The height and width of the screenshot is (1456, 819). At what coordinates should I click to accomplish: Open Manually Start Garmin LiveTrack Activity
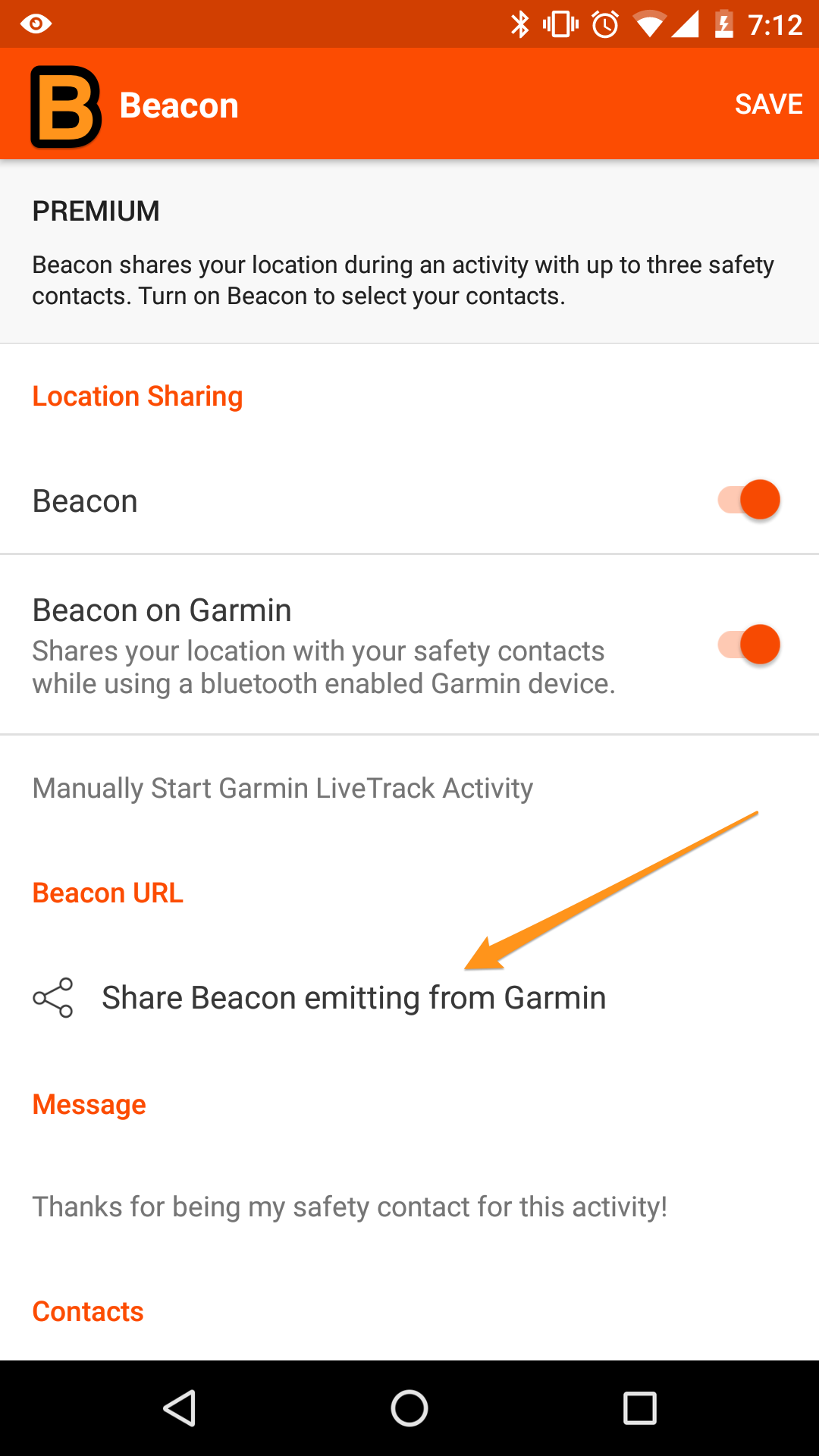[409, 789]
